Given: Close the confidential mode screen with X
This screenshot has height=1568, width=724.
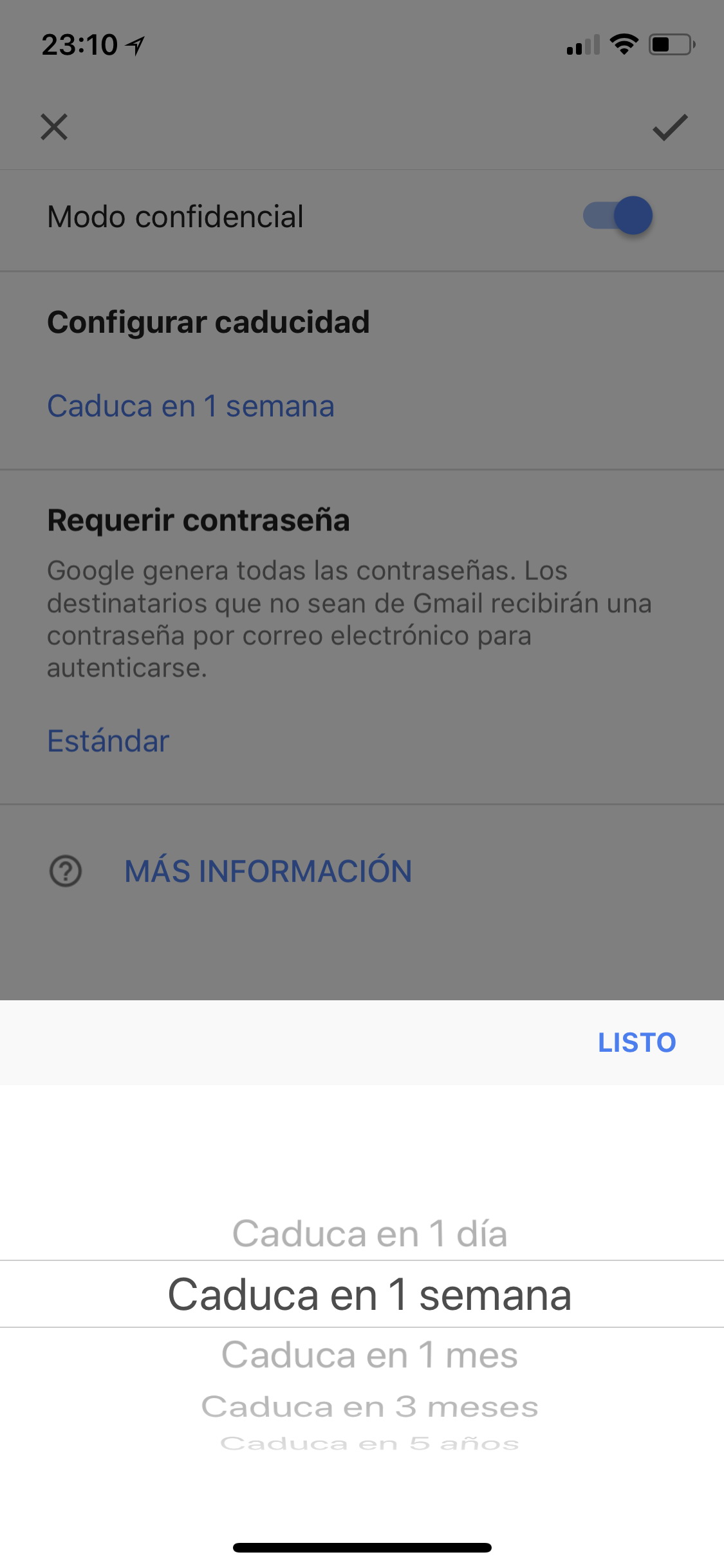Looking at the screenshot, I should (54, 127).
